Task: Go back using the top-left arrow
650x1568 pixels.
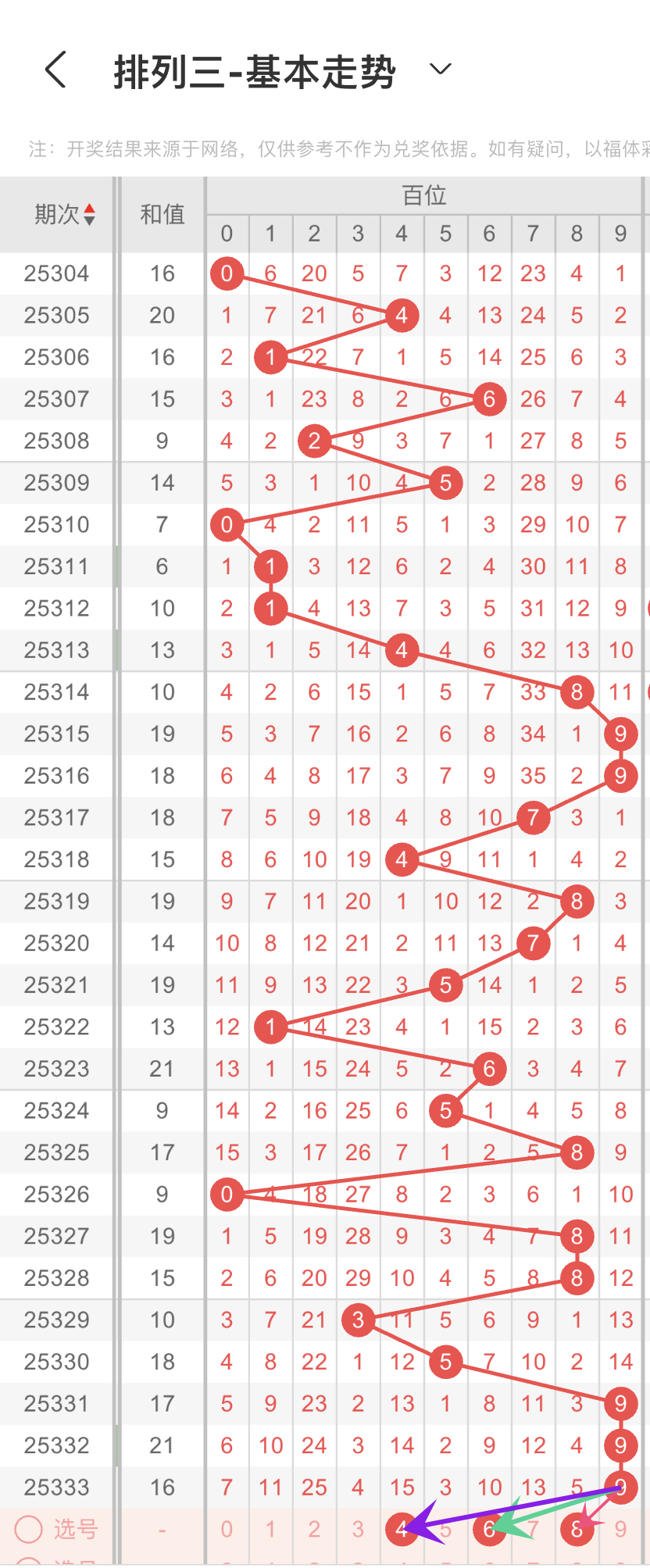Action: pos(55,70)
